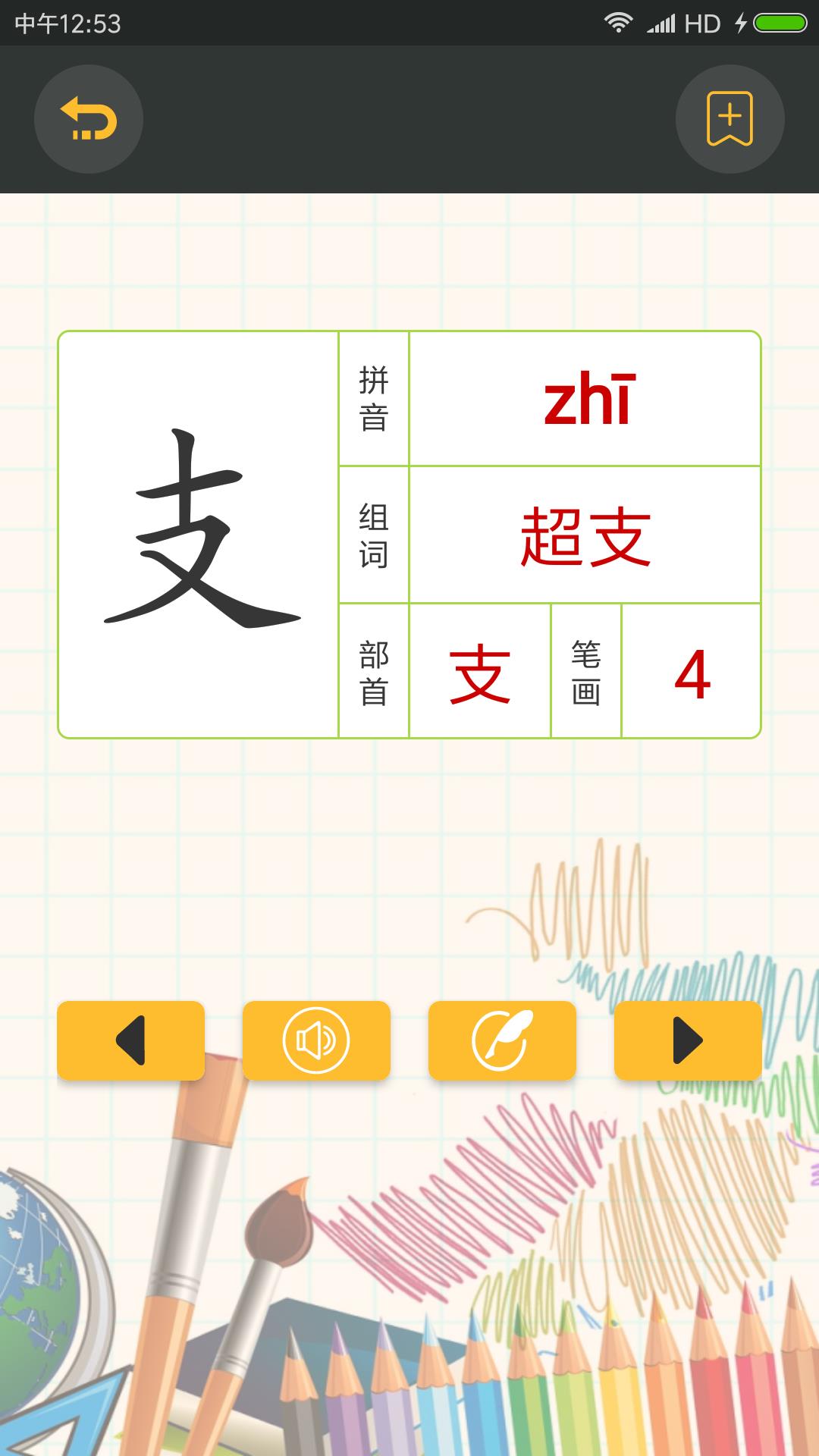
Task: Go to the previous character
Action: (x=130, y=1040)
